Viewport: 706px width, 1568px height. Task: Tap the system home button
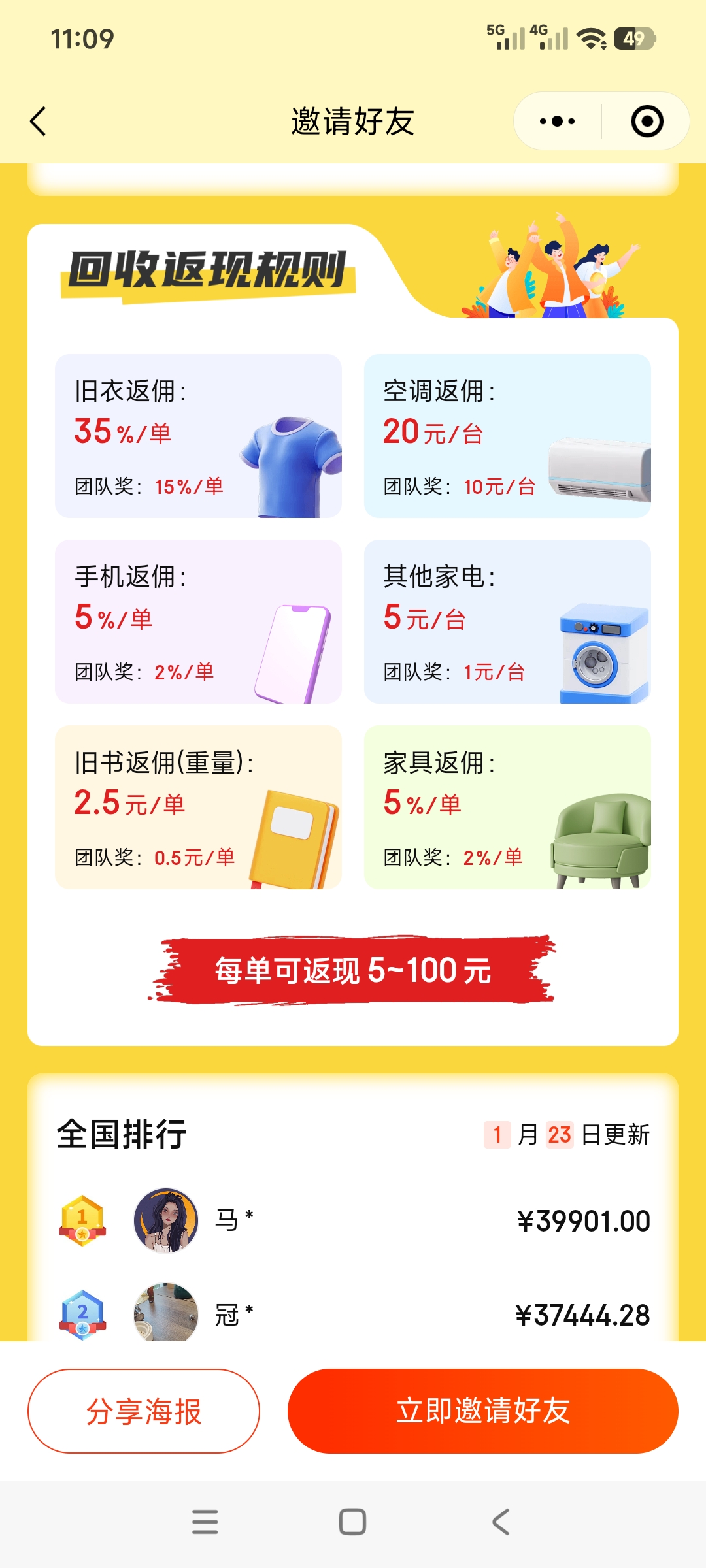tap(352, 1522)
